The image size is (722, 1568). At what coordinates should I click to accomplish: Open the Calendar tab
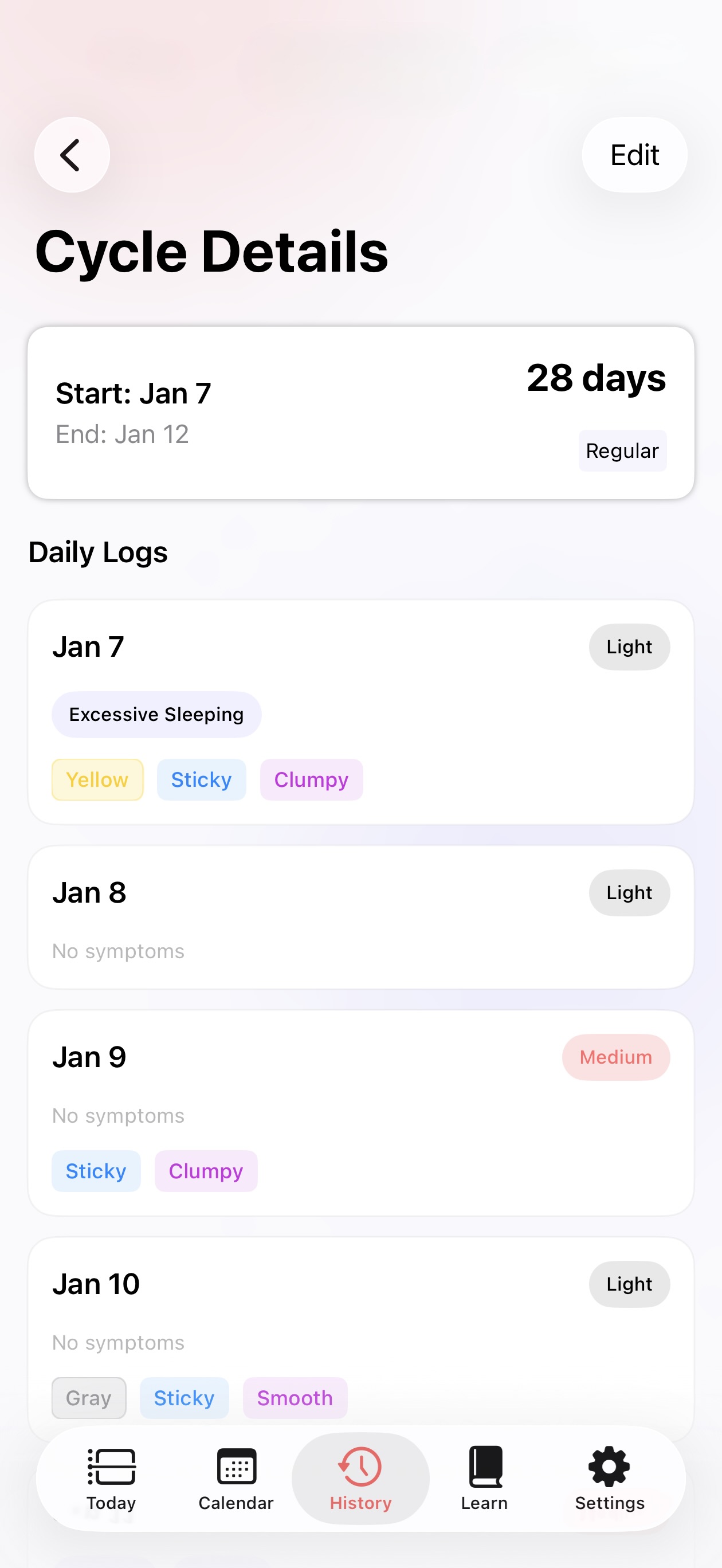click(236, 1478)
